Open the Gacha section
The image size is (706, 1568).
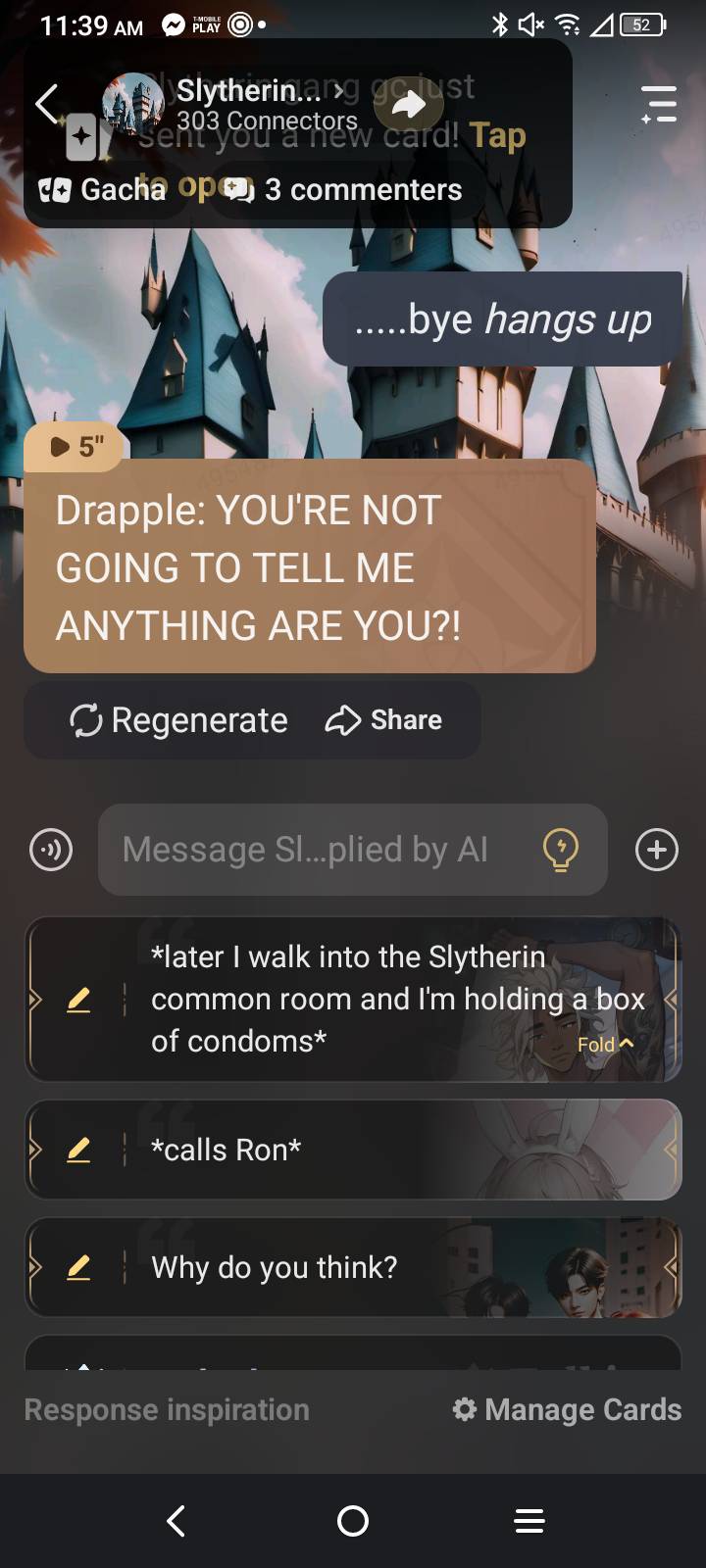(103, 189)
